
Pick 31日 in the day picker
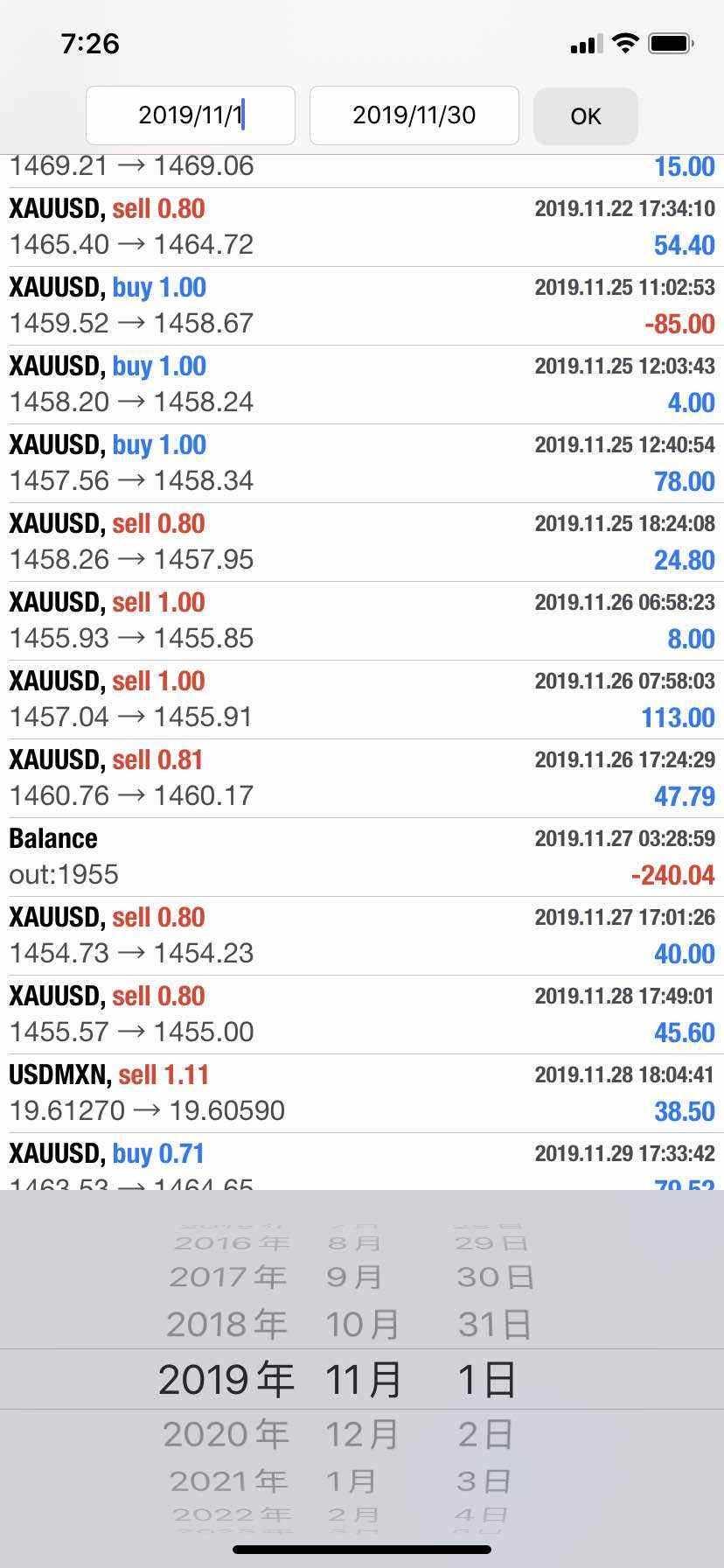[x=494, y=1324]
